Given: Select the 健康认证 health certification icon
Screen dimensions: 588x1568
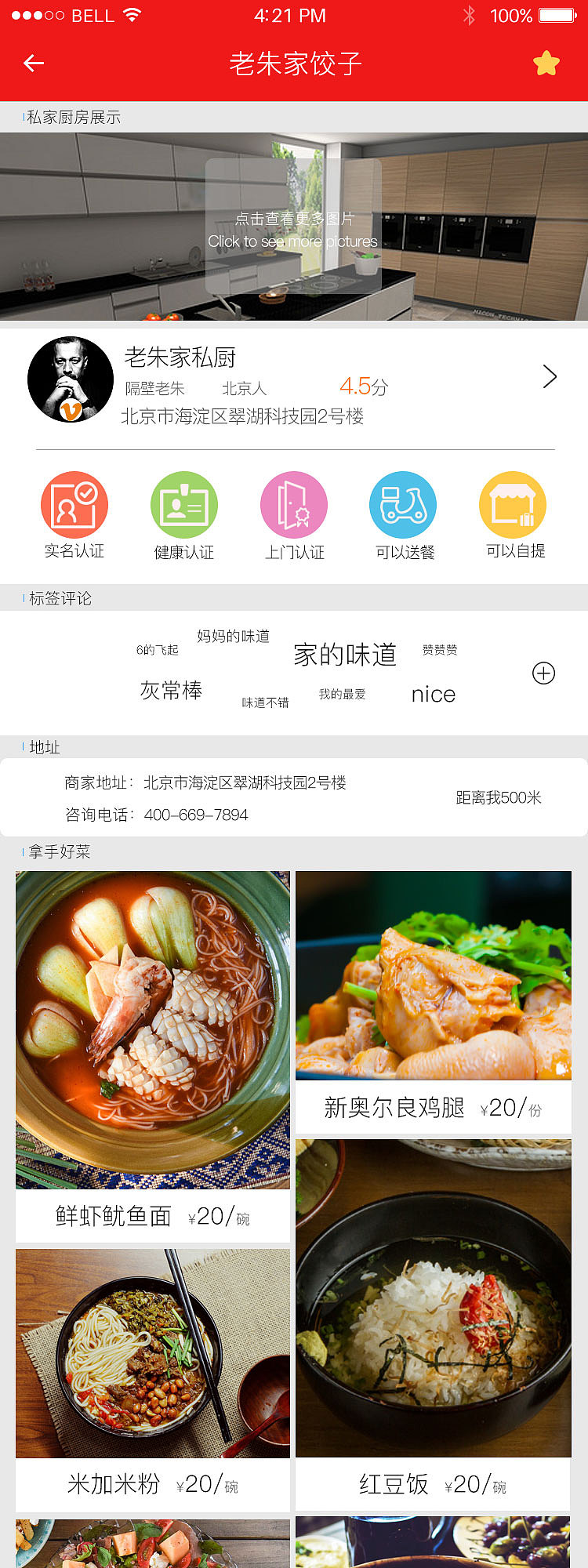Looking at the screenshot, I should click(184, 504).
